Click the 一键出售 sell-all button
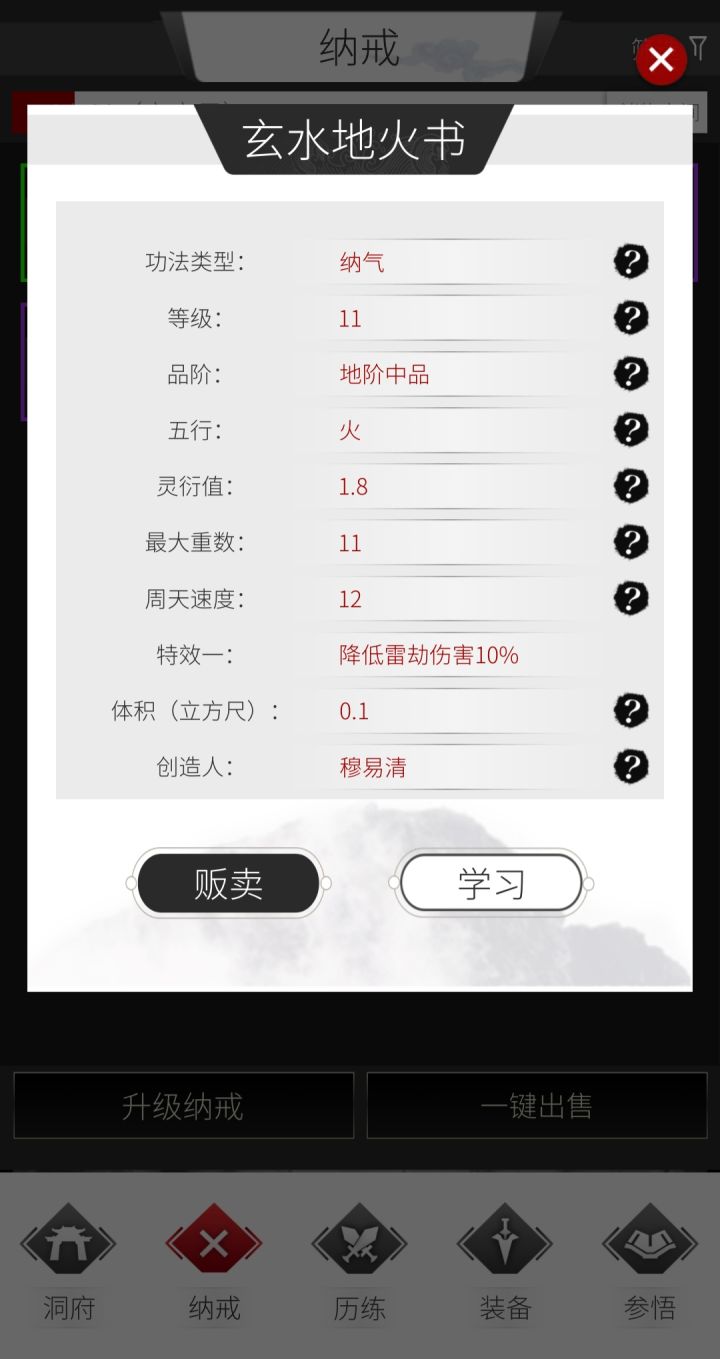 click(536, 1105)
